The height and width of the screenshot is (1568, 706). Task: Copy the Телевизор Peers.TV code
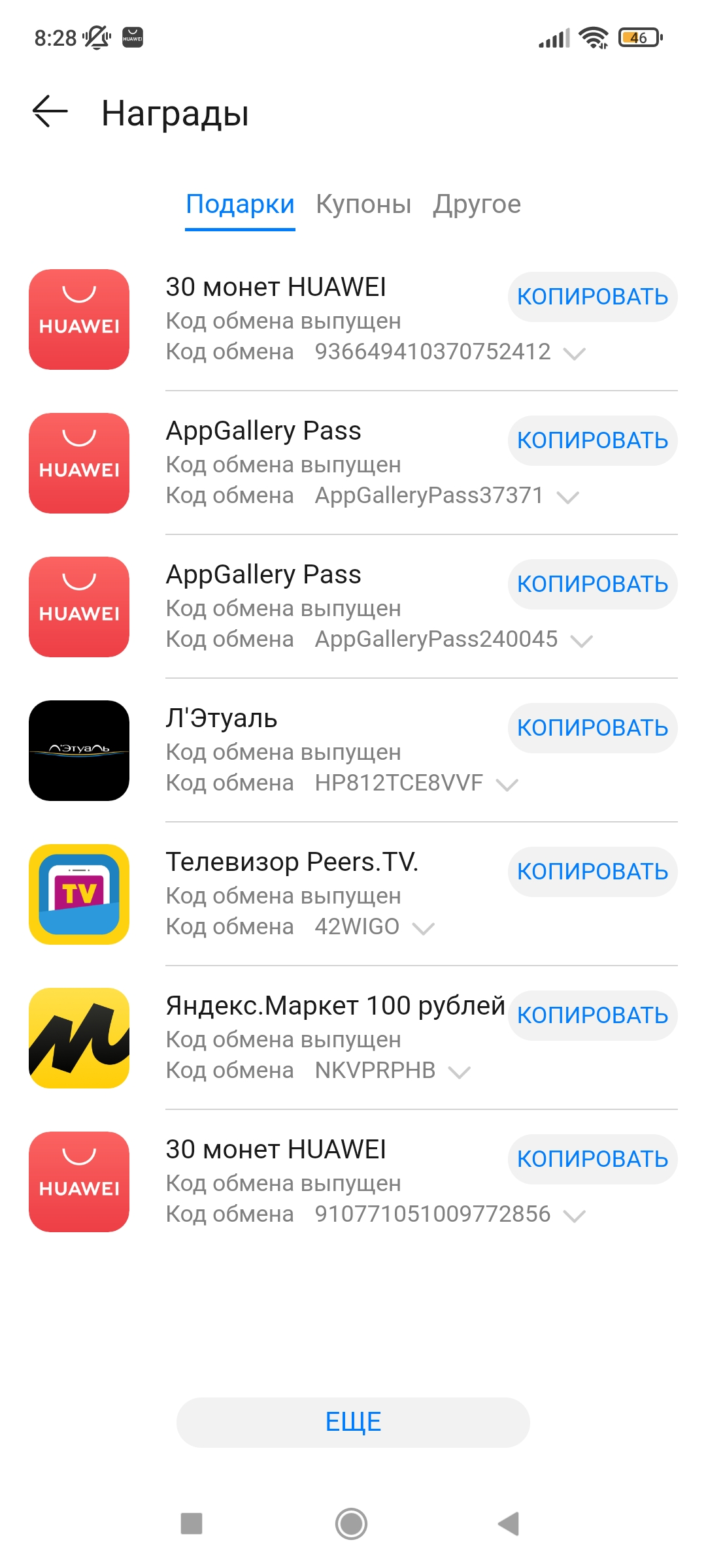tap(592, 872)
